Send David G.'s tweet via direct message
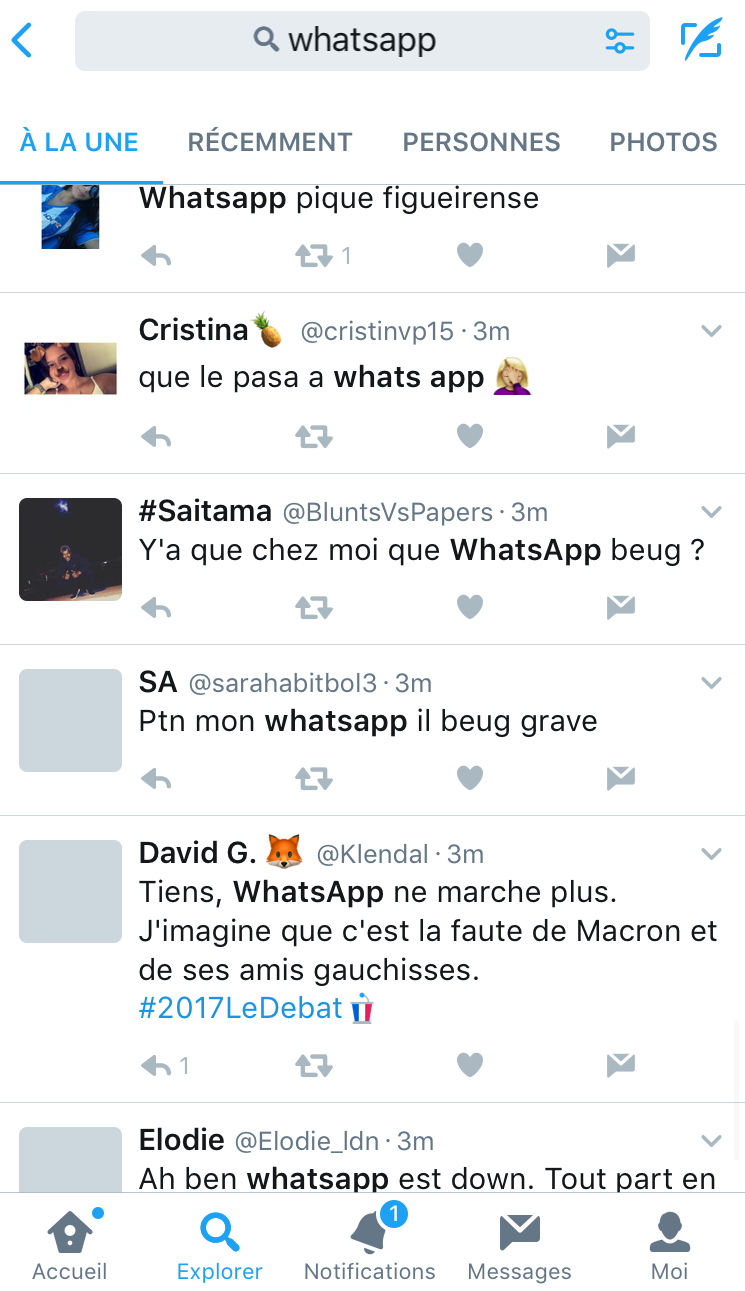Viewport: 745px width, 1291px height. tap(621, 1065)
